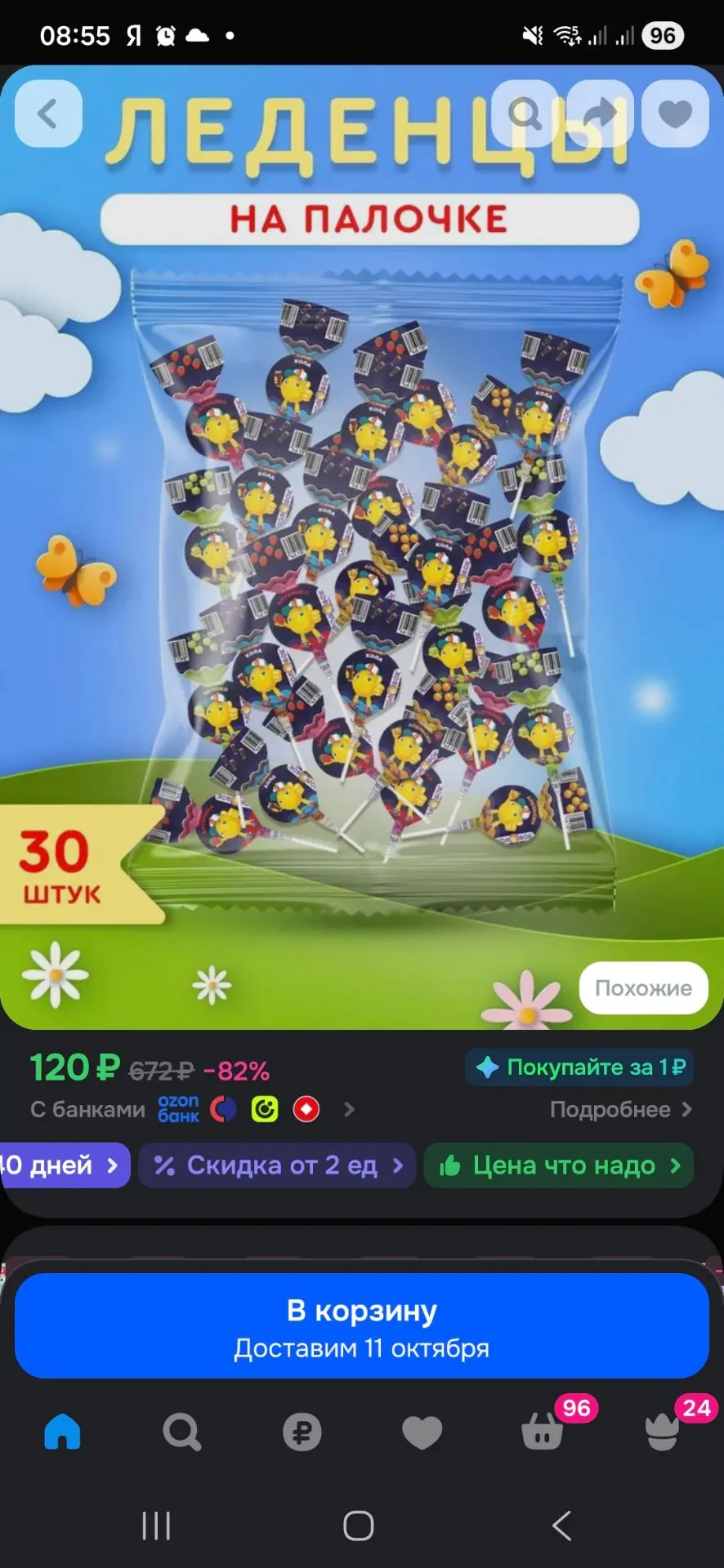Screen dimensions: 724x1568
Task: Open search from the product header
Action: coord(525,114)
